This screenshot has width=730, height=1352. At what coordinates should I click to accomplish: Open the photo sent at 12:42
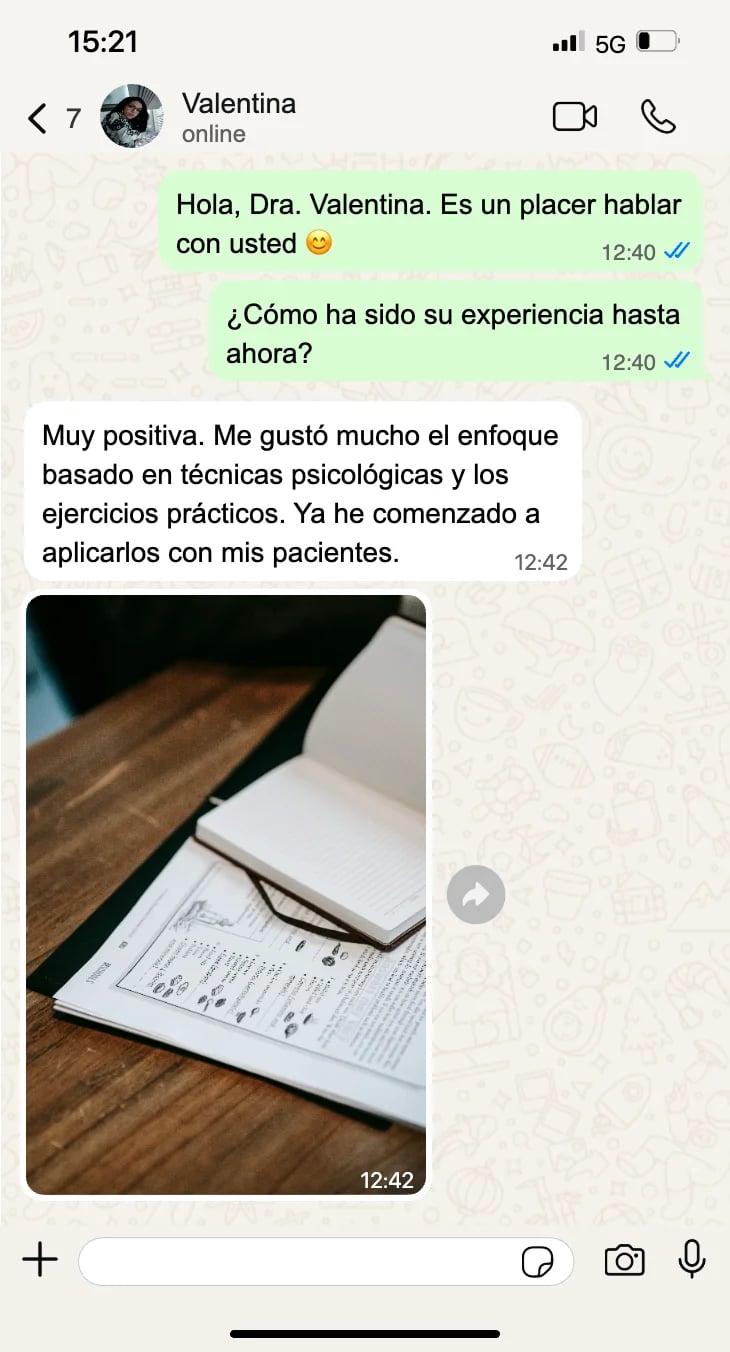226,894
